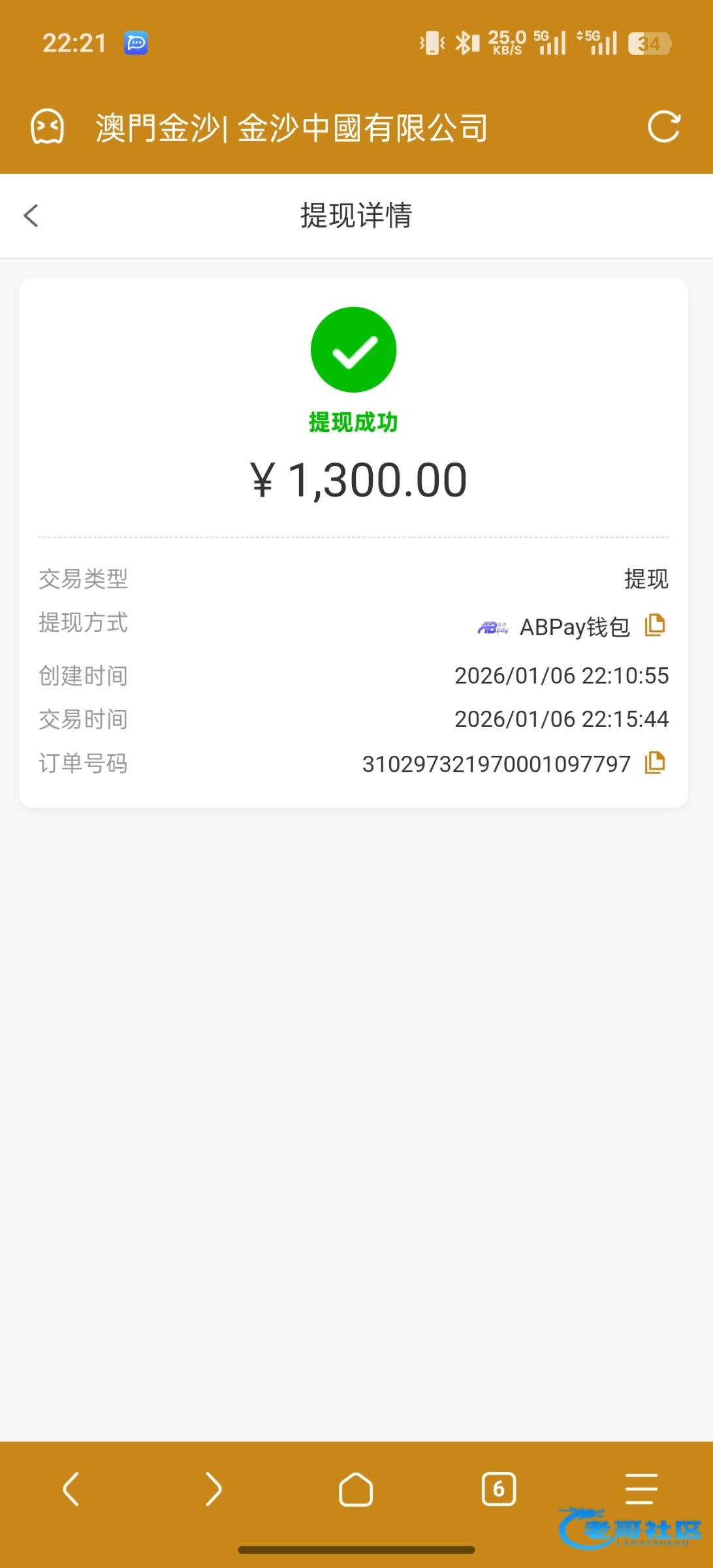Open the browser's hamburger menu
Image resolution: width=713 pixels, height=1568 pixels.
(x=641, y=1489)
